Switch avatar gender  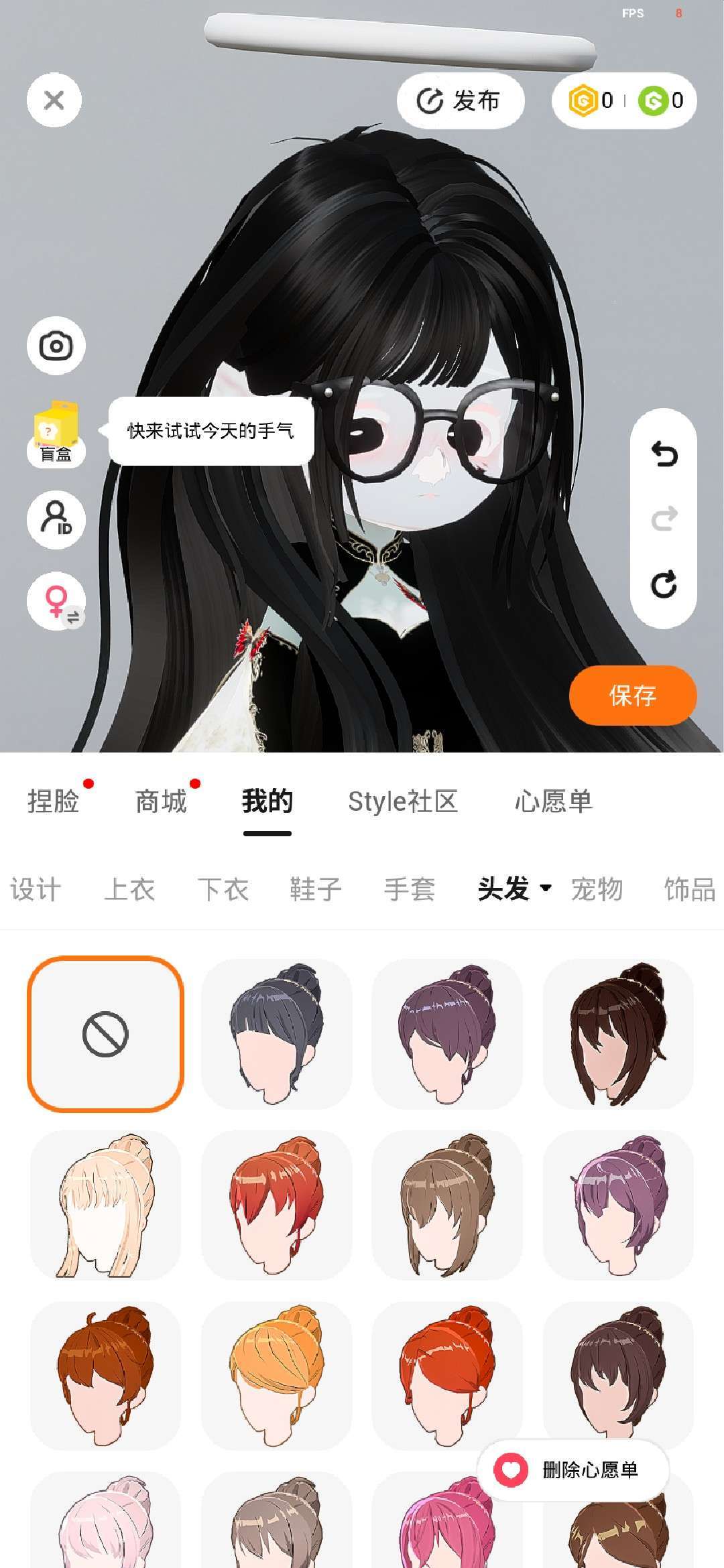56,600
